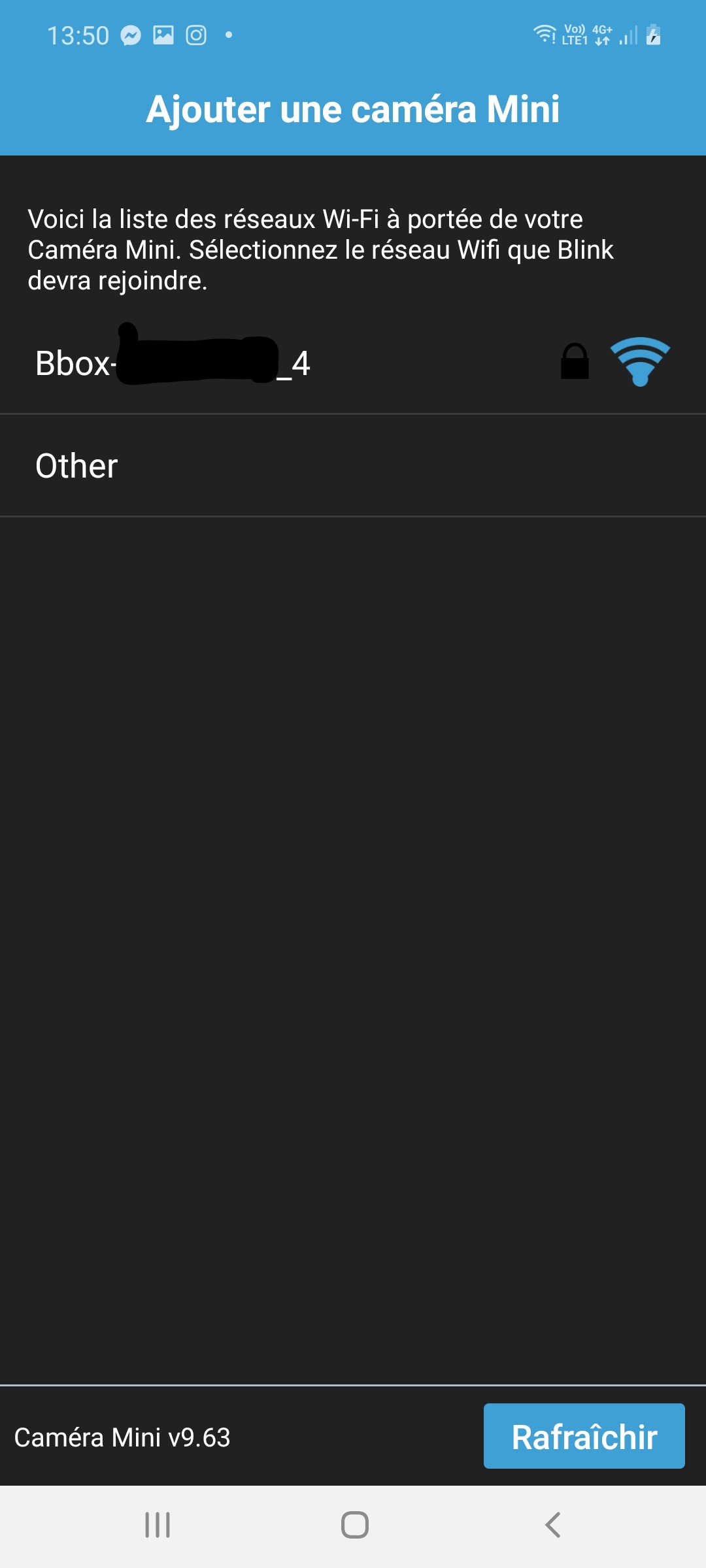
Task: Go back using system back button
Action: pos(553,1526)
